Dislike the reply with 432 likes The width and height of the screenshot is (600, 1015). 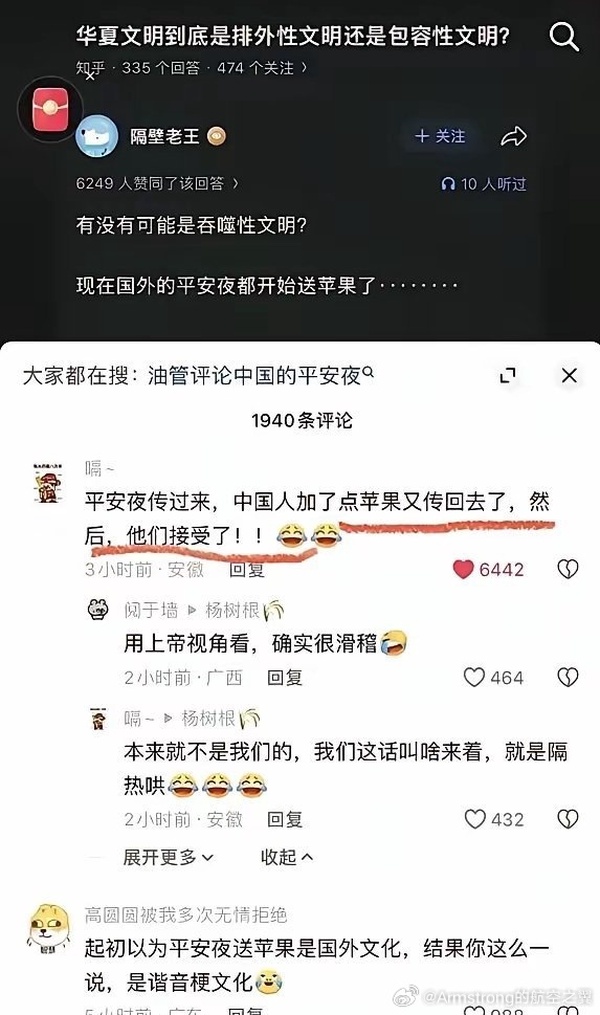(567, 819)
